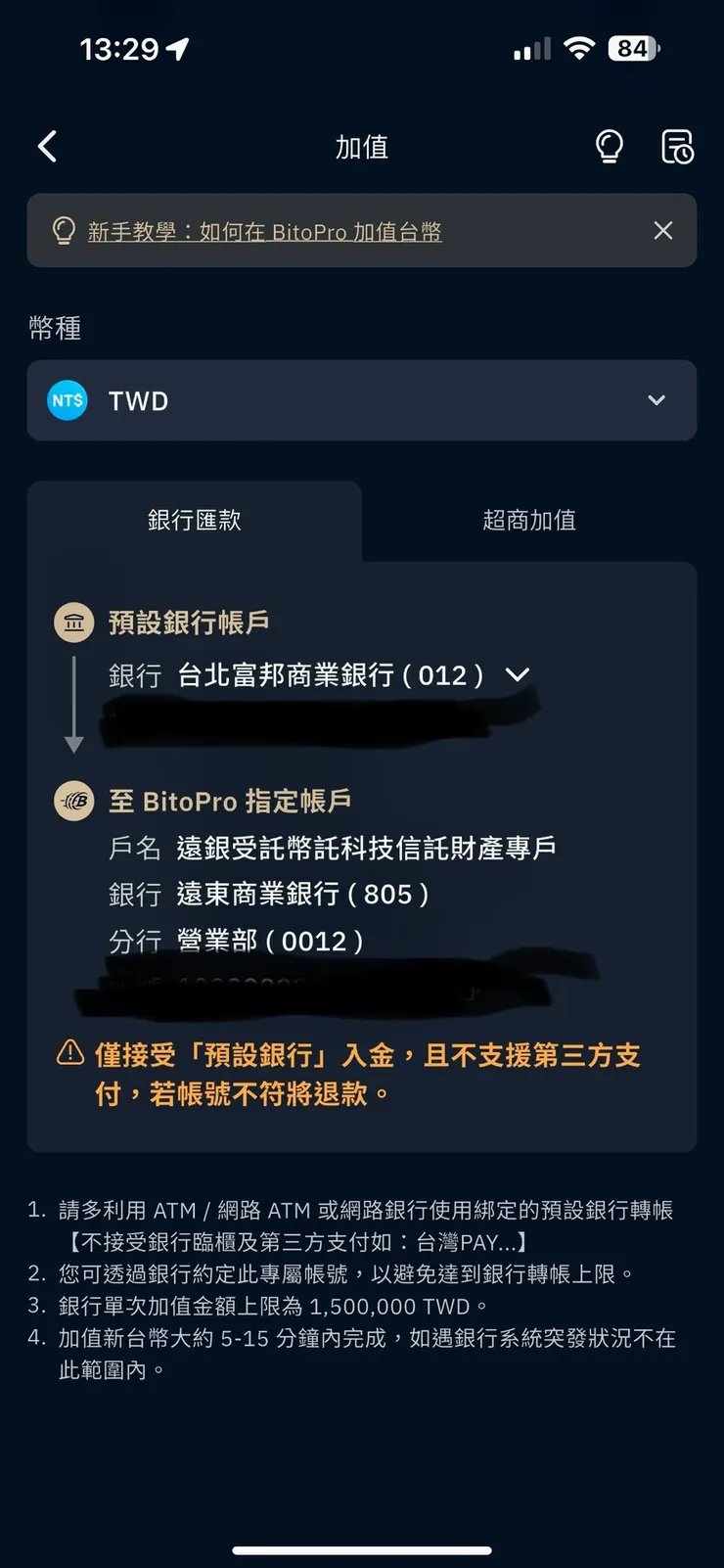Click the bank building icon beside 預設銀行帳戶

pyautogui.click(x=73, y=622)
